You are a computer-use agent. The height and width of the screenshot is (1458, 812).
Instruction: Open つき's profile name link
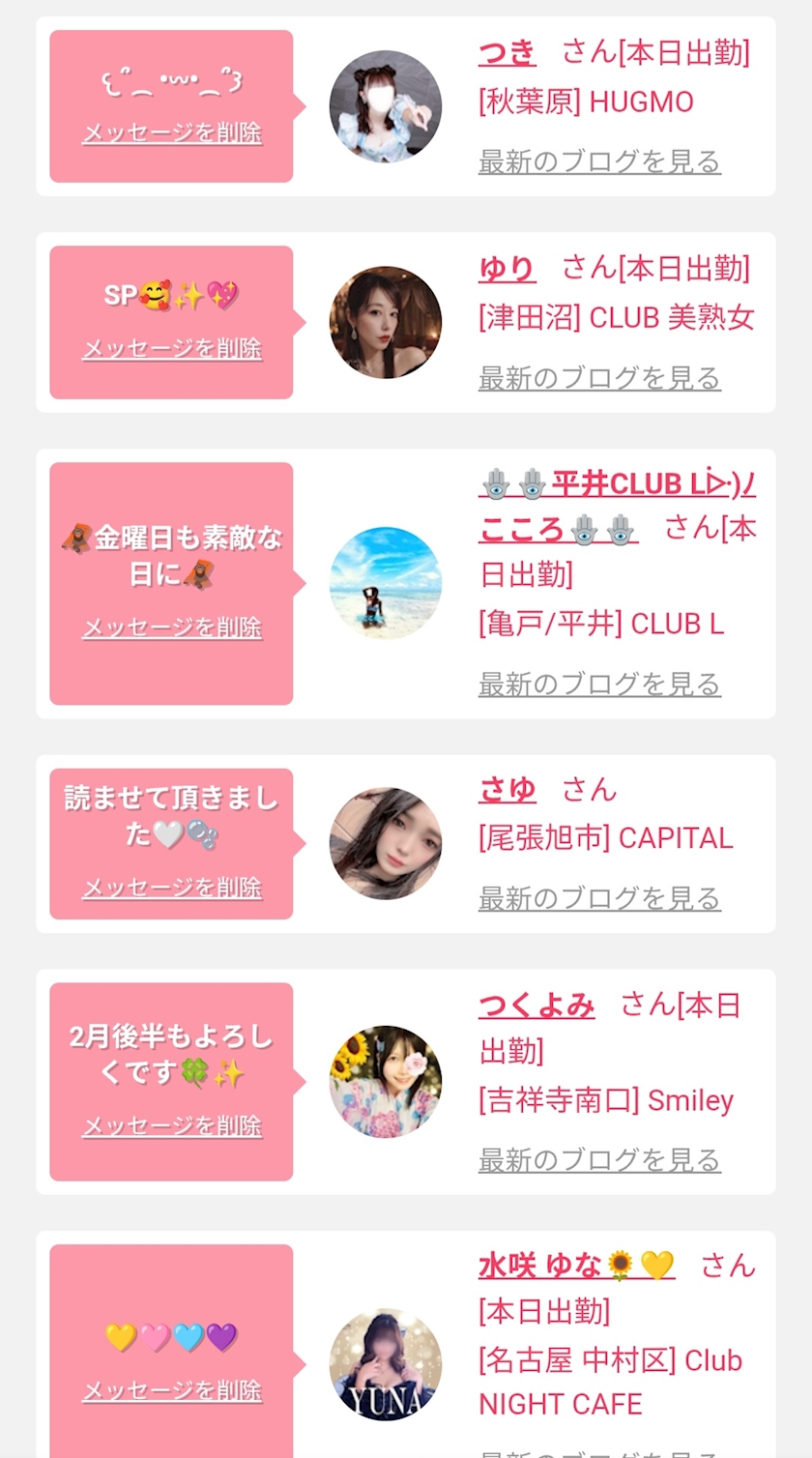507,52
